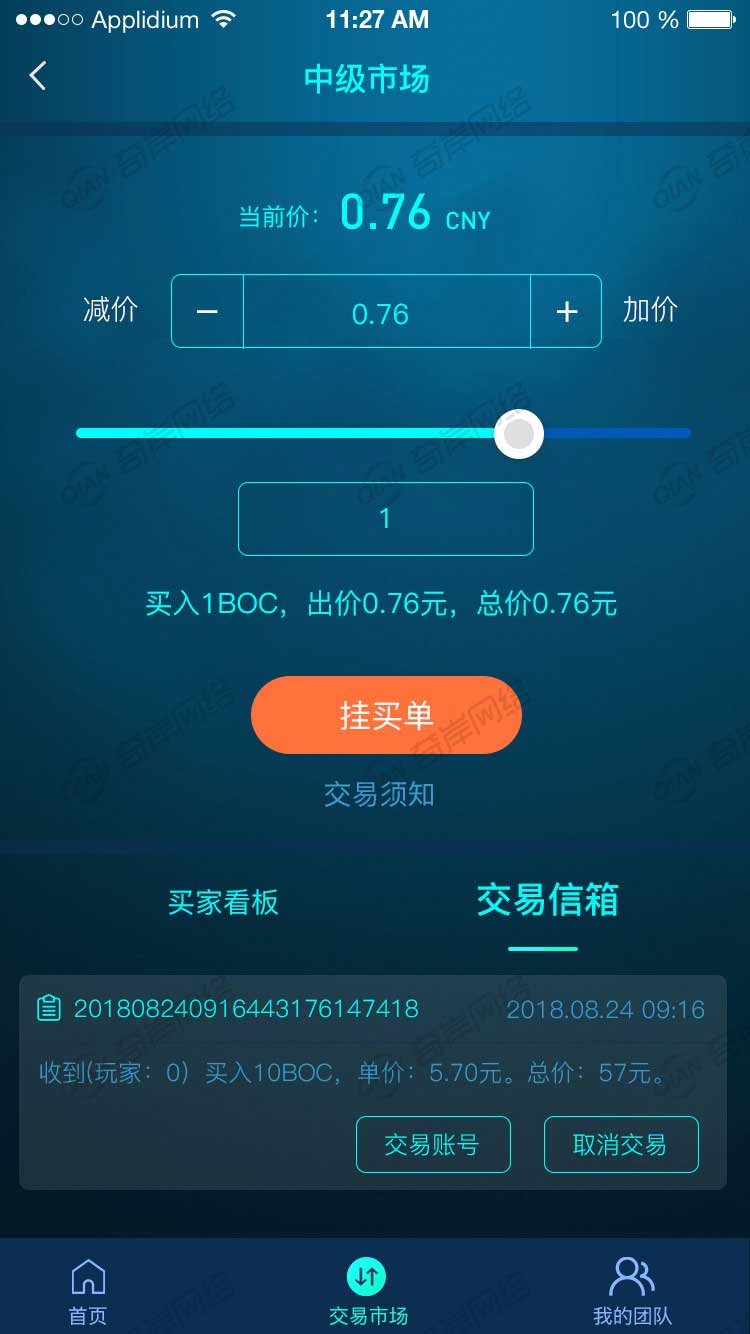Open the 交易须知 trading notice
Screen dimensions: 750x1334
tap(379, 794)
